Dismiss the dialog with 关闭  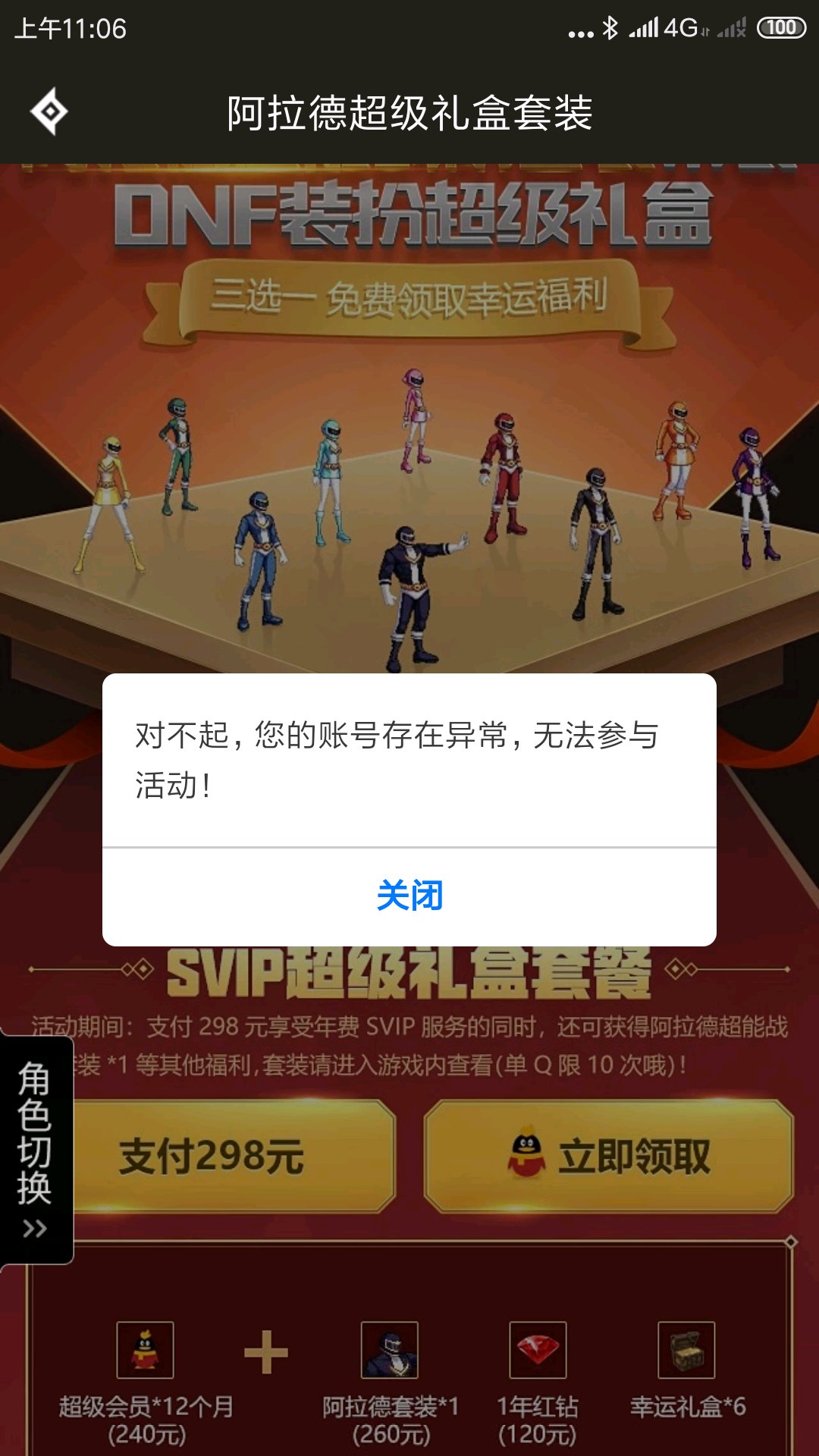[409, 896]
